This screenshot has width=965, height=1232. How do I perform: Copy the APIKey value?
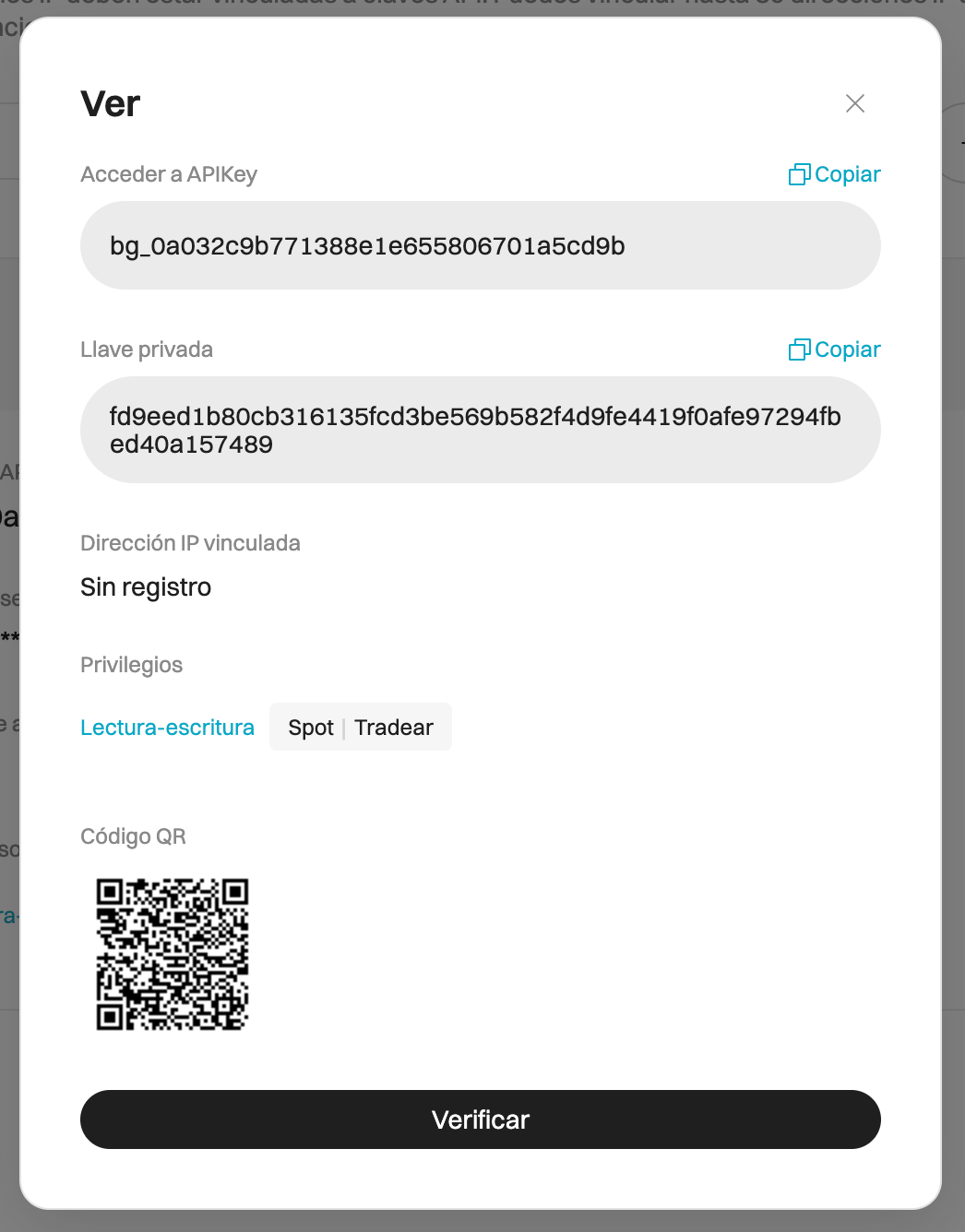coord(834,174)
